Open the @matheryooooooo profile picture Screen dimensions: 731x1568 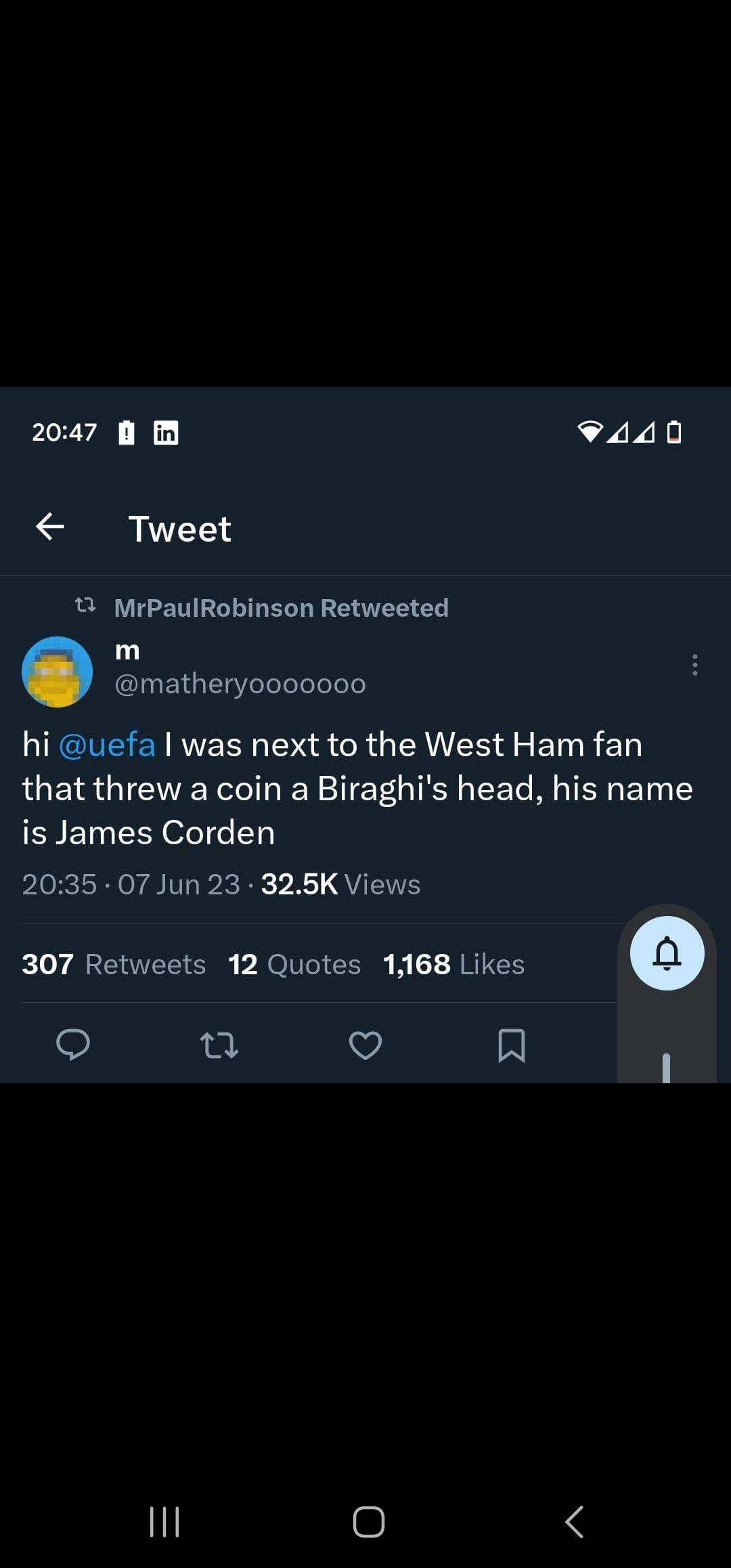[58, 672]
